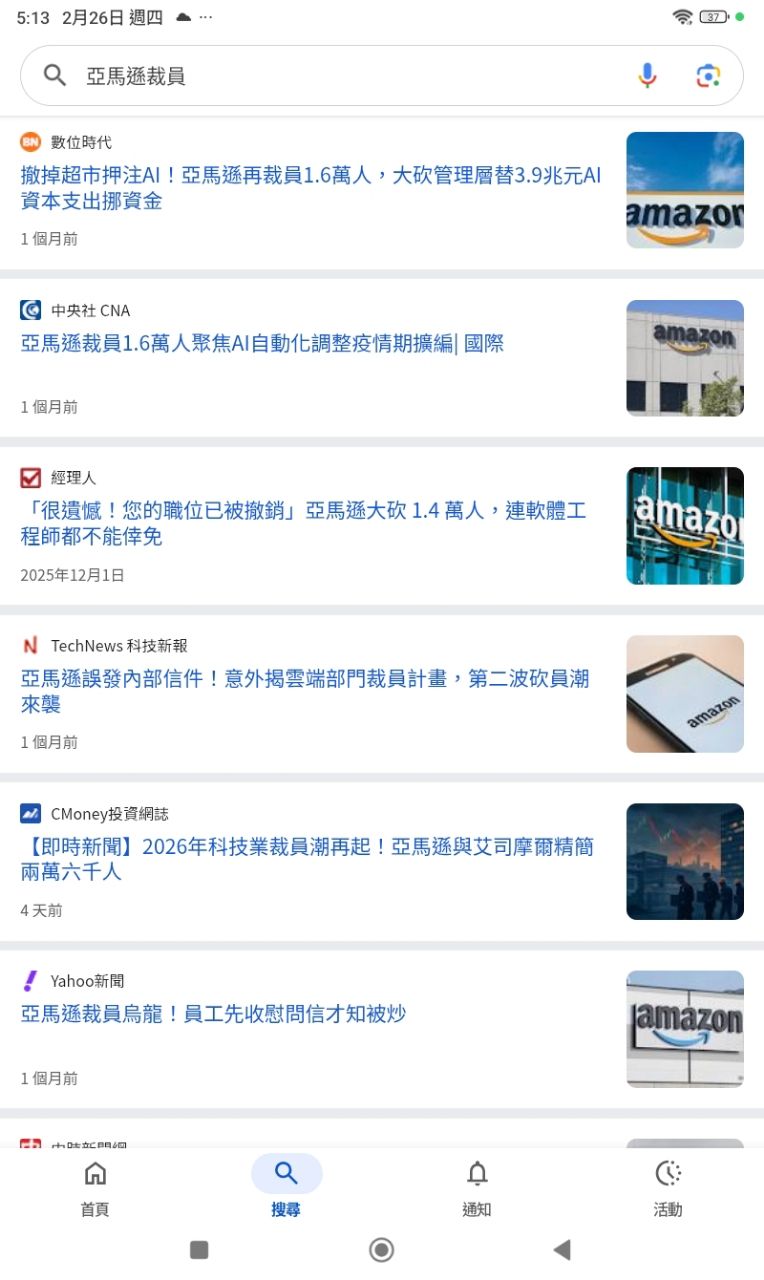Tap the Amazon building thumbnail beside CNA article
The width and height of the screenshot is (764, 1280).
tap(685, 358)
